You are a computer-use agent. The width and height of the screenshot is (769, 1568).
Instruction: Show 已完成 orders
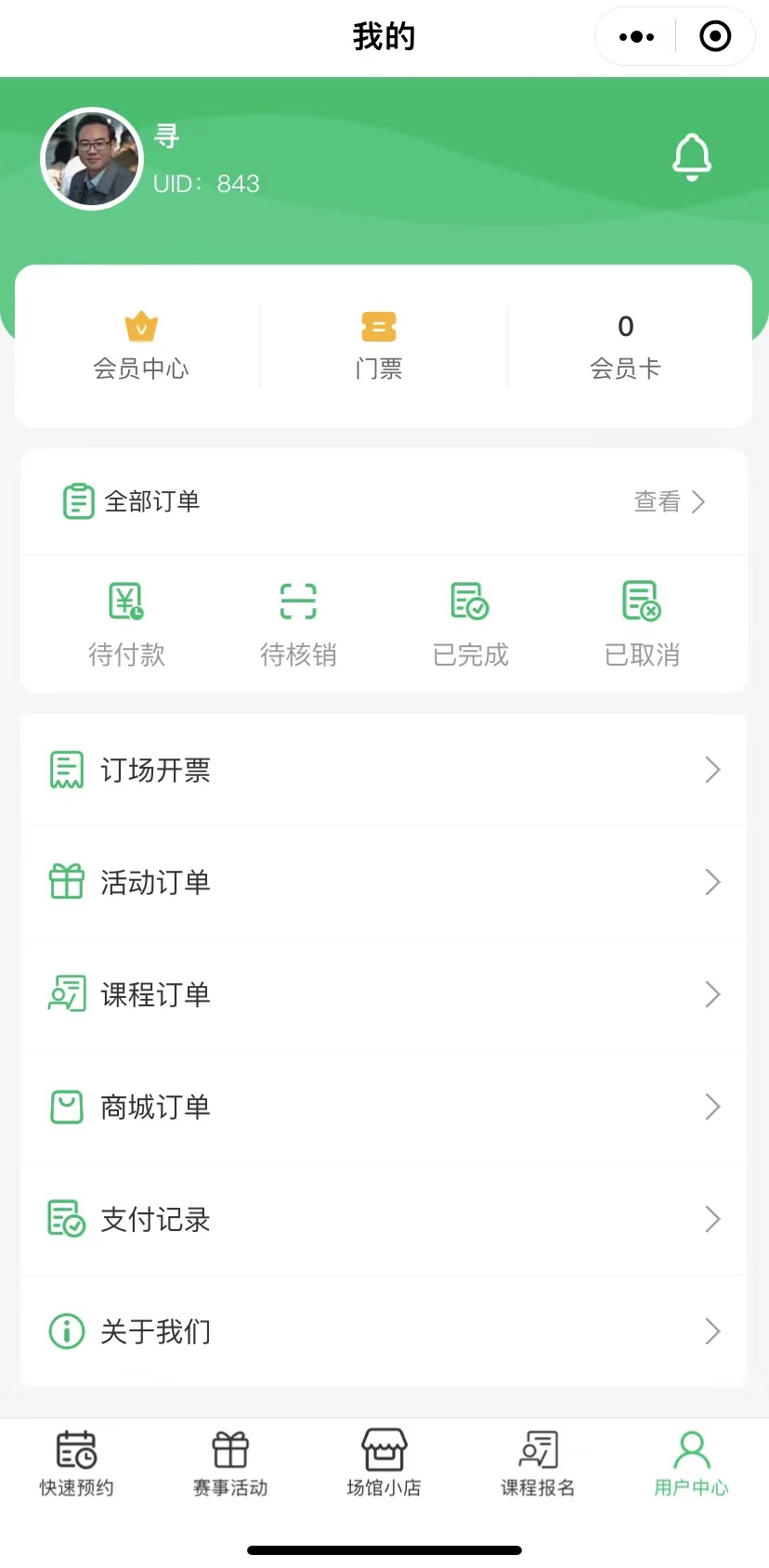click(x=470, y=624)
